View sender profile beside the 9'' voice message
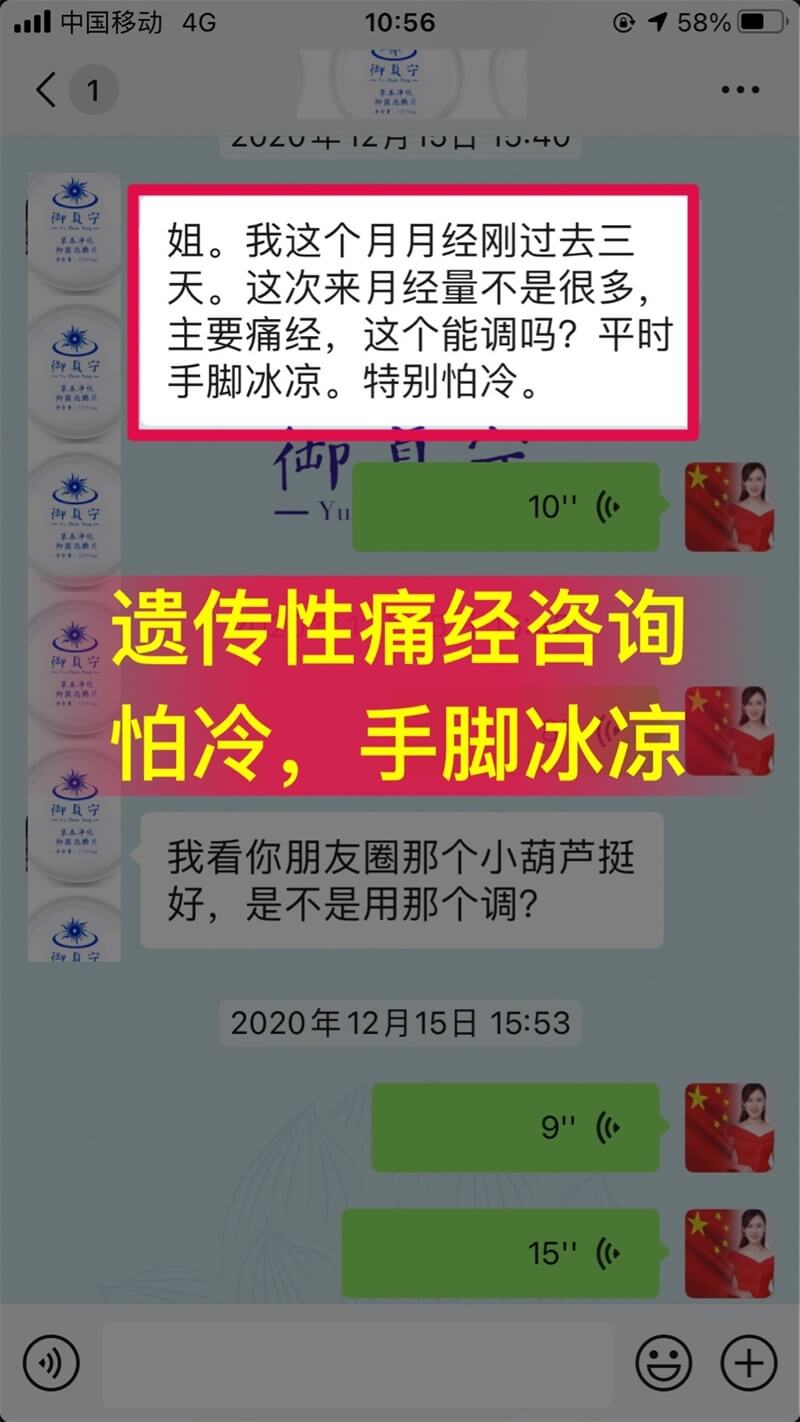This screenshot has height=1422, width=800. 729,1127
